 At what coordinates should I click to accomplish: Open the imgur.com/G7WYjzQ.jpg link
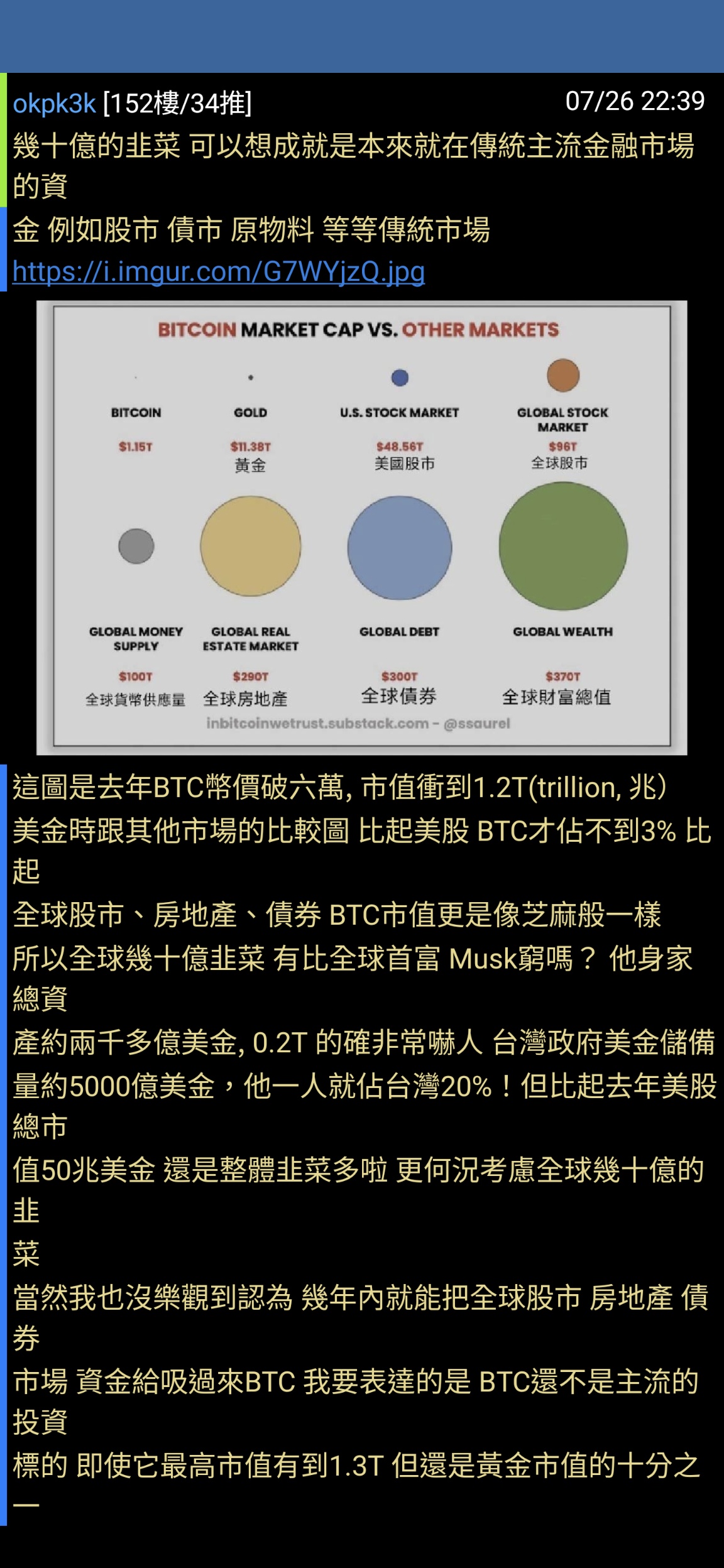219,272
